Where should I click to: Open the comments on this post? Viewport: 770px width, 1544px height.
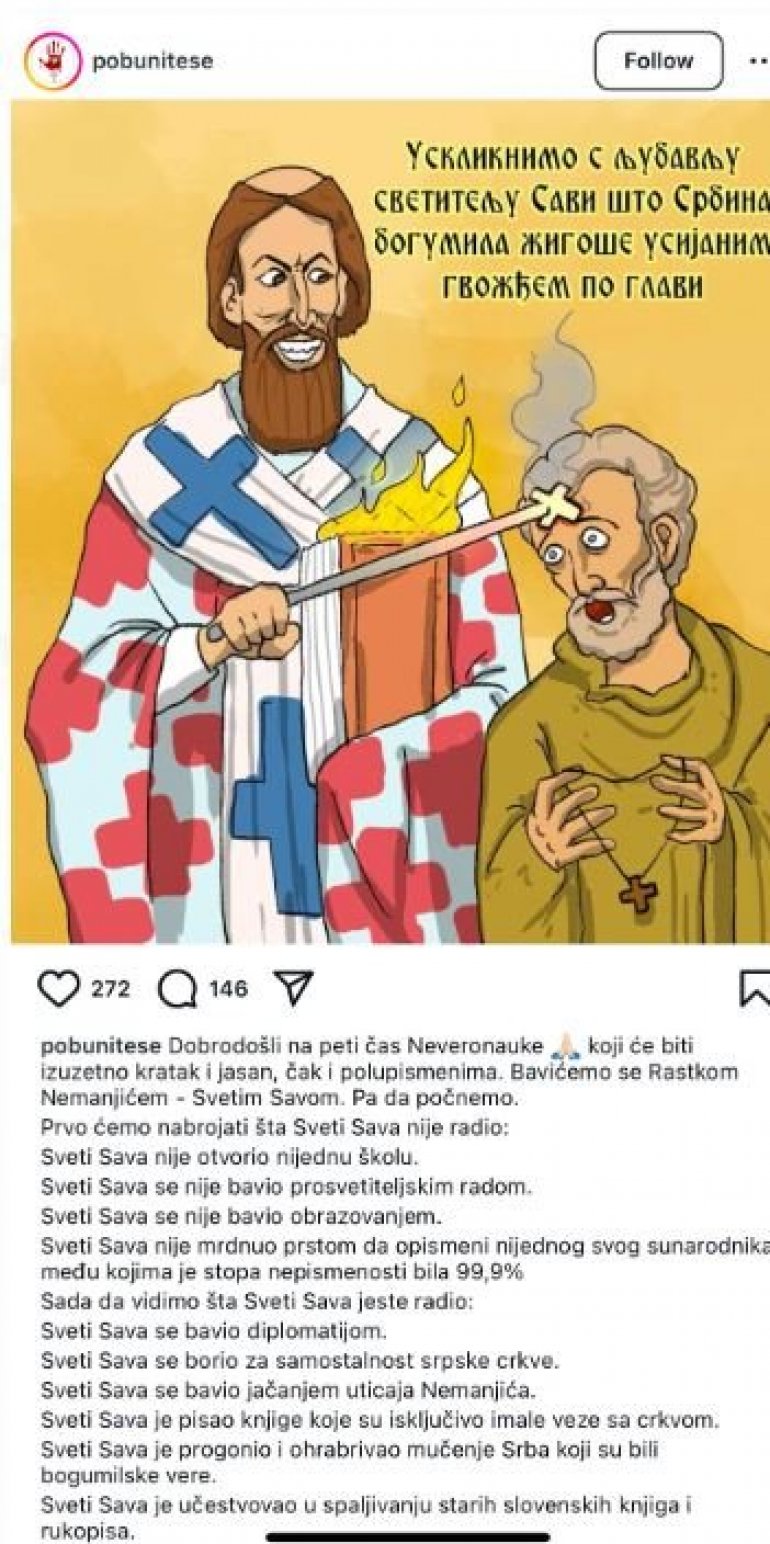pyautogui.click(x=179, y=989)
